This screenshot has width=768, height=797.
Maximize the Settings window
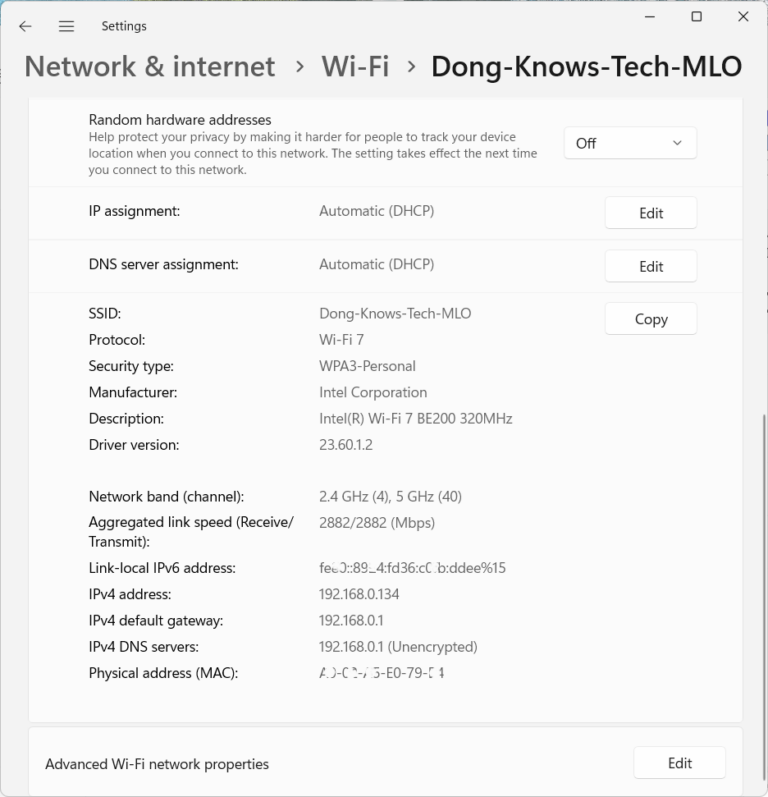696,17
